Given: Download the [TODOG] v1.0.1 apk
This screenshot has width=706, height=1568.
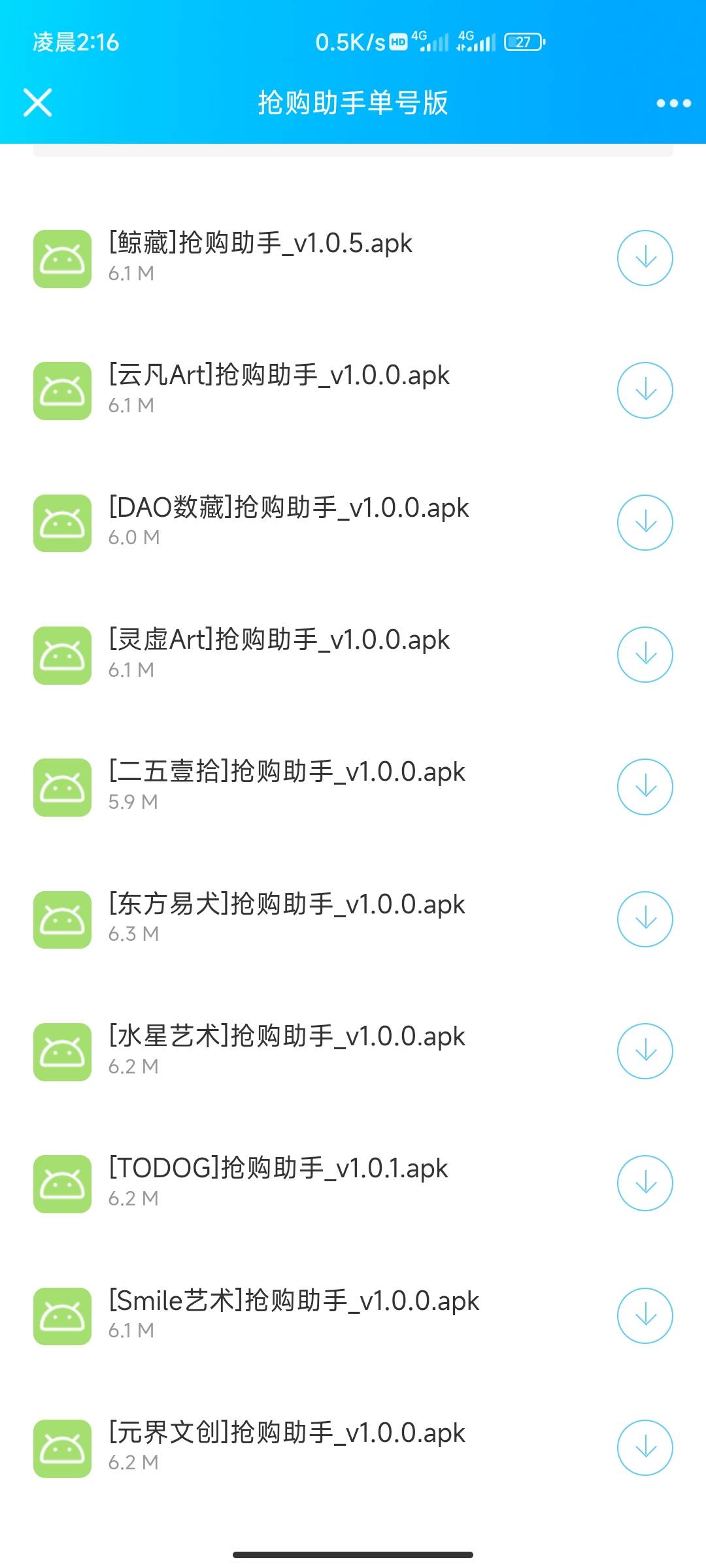Looking at the screenshot, I should (645, 1183).
